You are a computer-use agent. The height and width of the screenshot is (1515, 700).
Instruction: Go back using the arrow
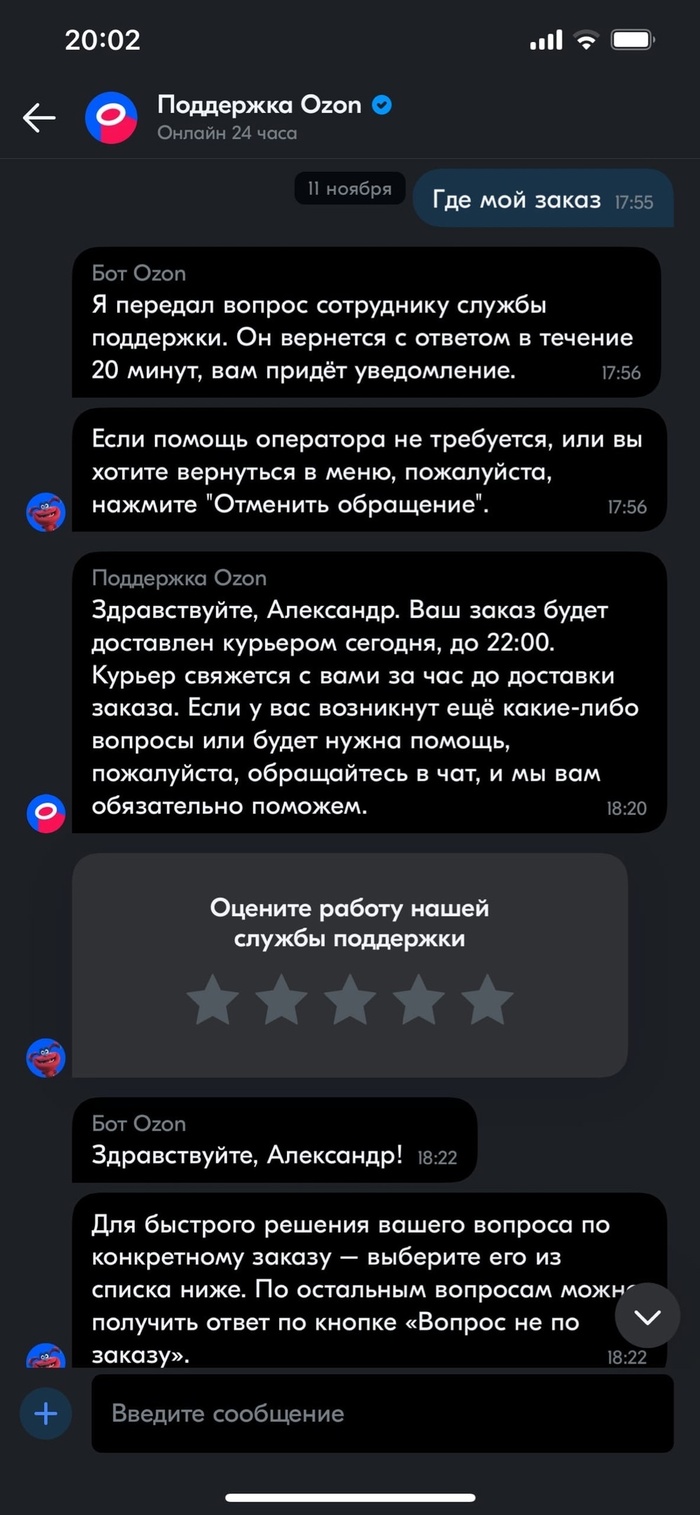39,118
